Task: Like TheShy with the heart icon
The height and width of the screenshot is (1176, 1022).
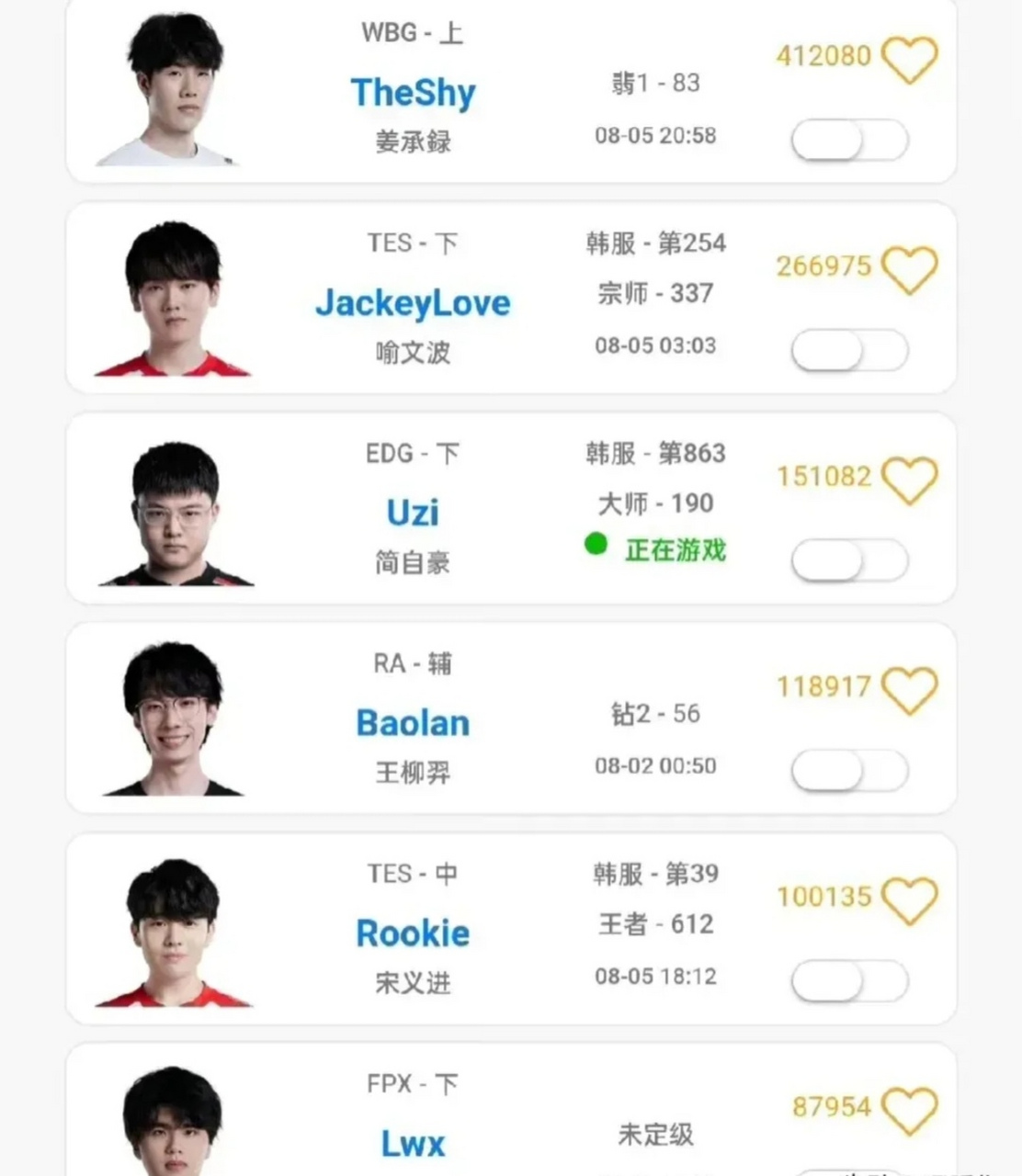Action: [x=909, y=60]
